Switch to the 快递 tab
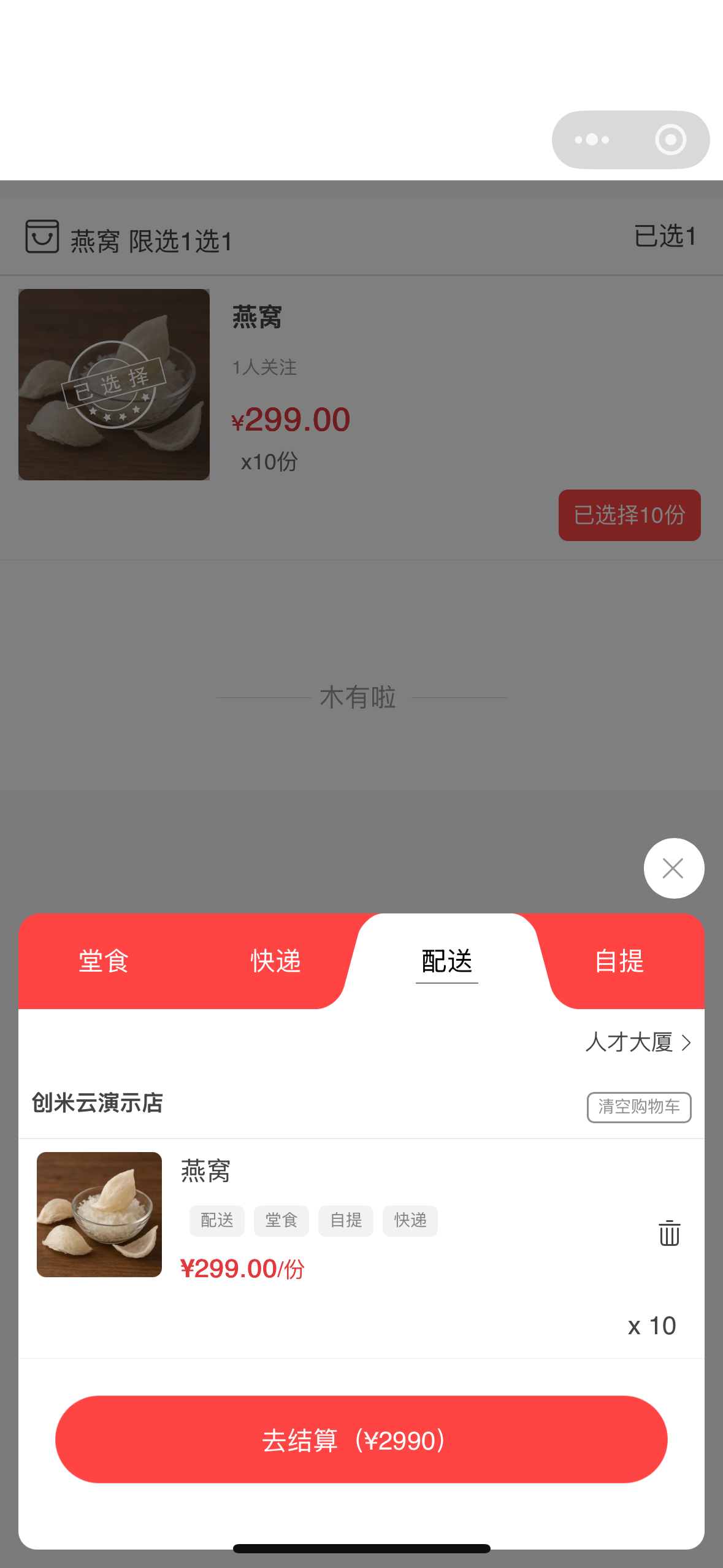 pos(275,961)
